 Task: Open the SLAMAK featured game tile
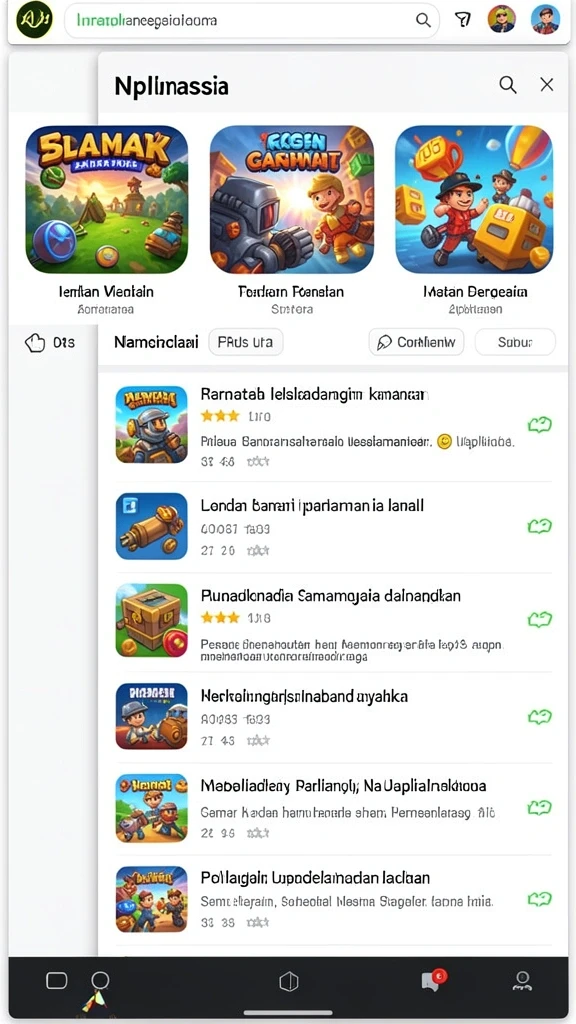click(x=106, y=199)
